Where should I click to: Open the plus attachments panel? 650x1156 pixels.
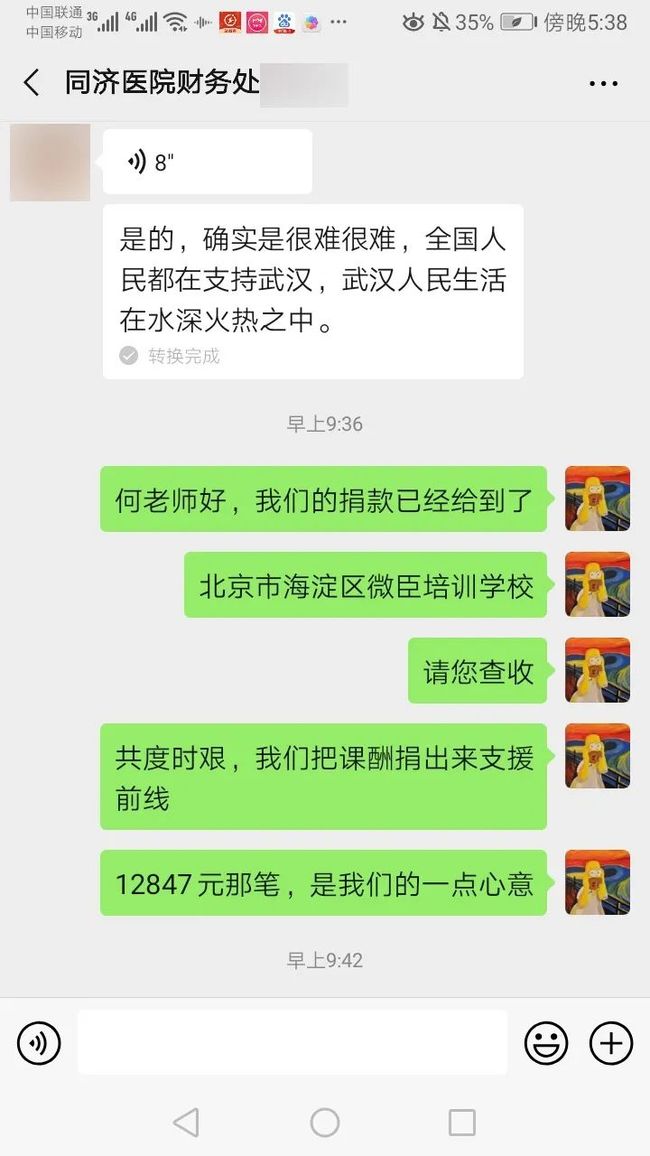pyautogui.click(x=611, y=1043)
